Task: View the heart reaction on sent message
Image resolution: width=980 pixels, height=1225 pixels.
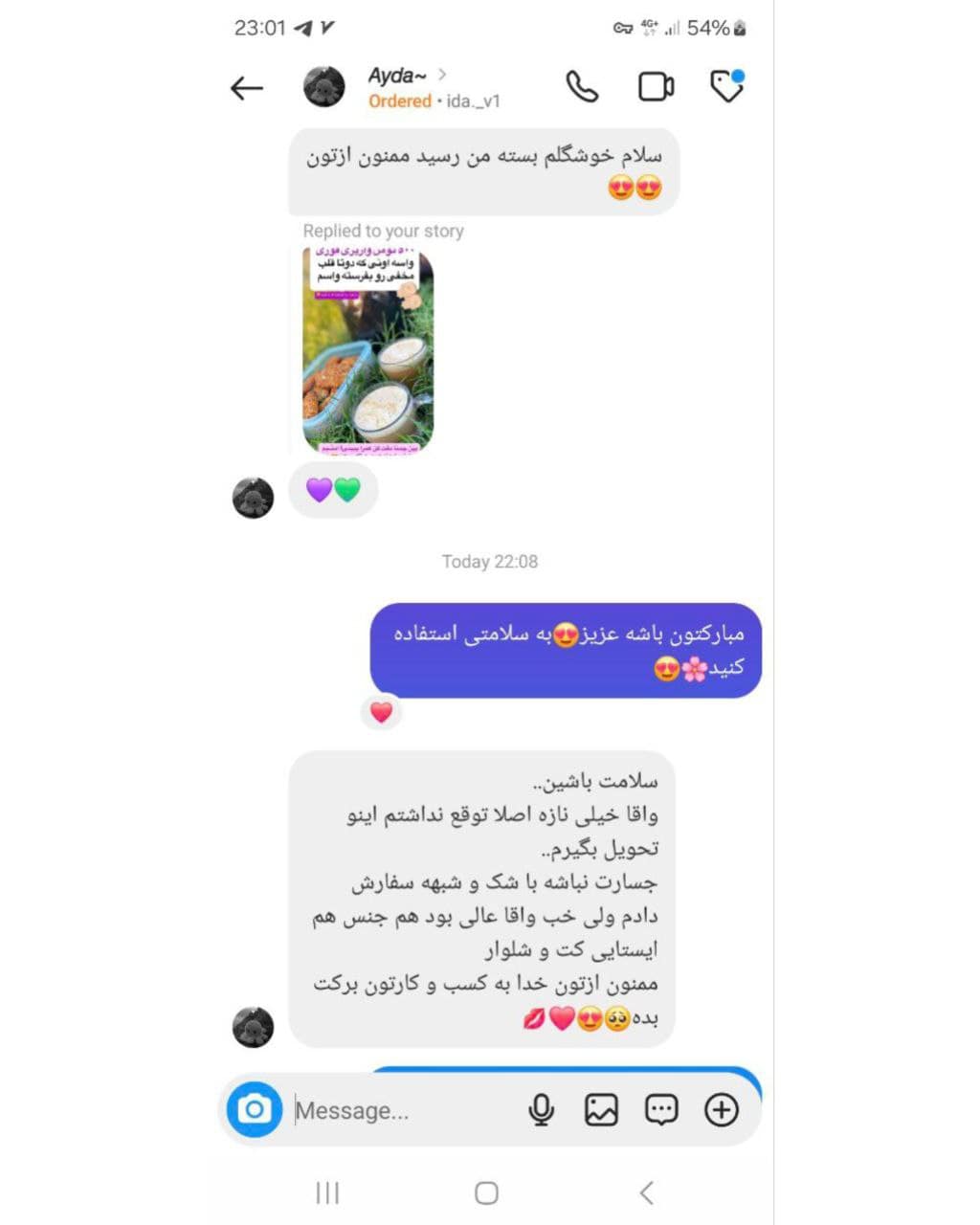Action: coord(381,712)
